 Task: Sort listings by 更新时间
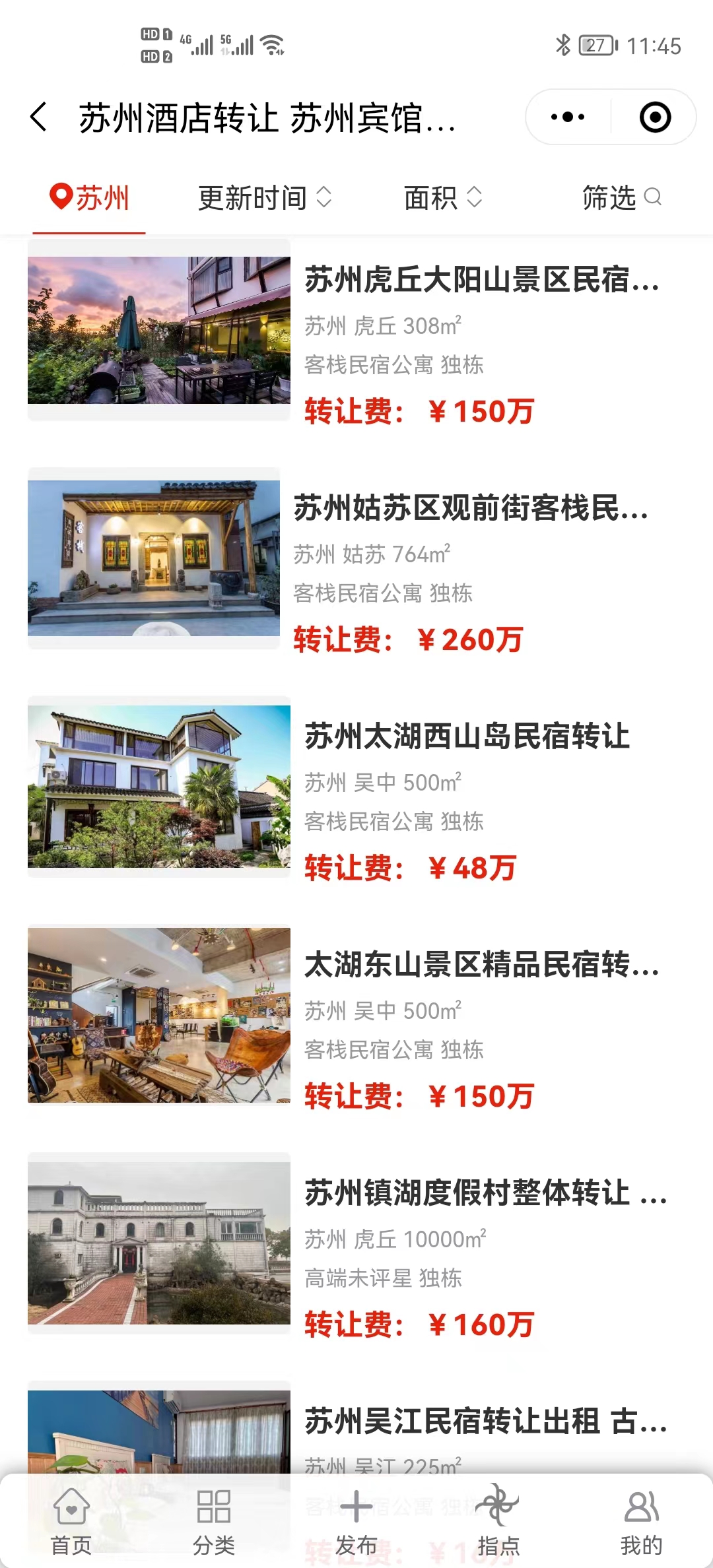pos(264,198)
